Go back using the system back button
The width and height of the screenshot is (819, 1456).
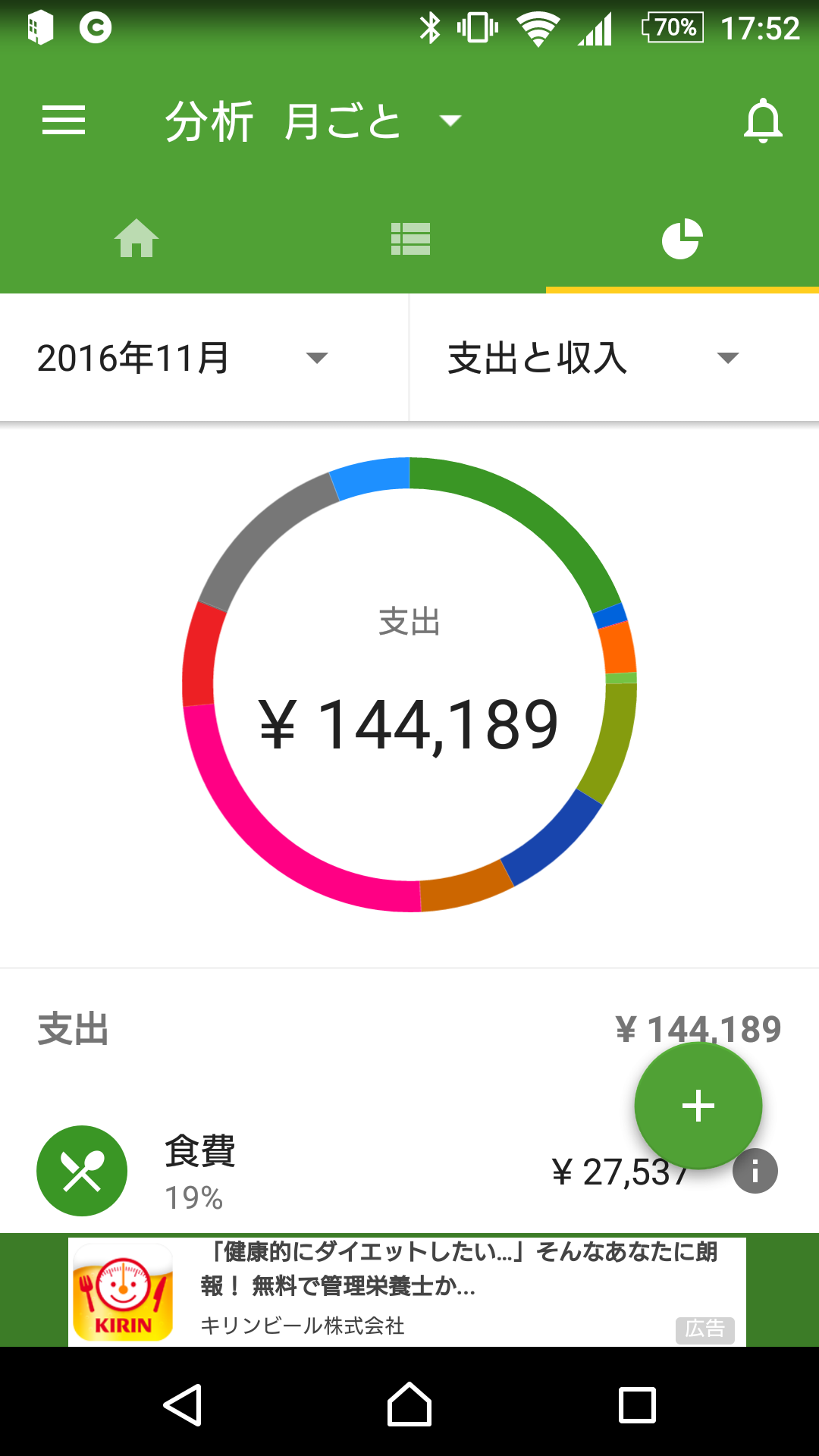click(182, 1404)
